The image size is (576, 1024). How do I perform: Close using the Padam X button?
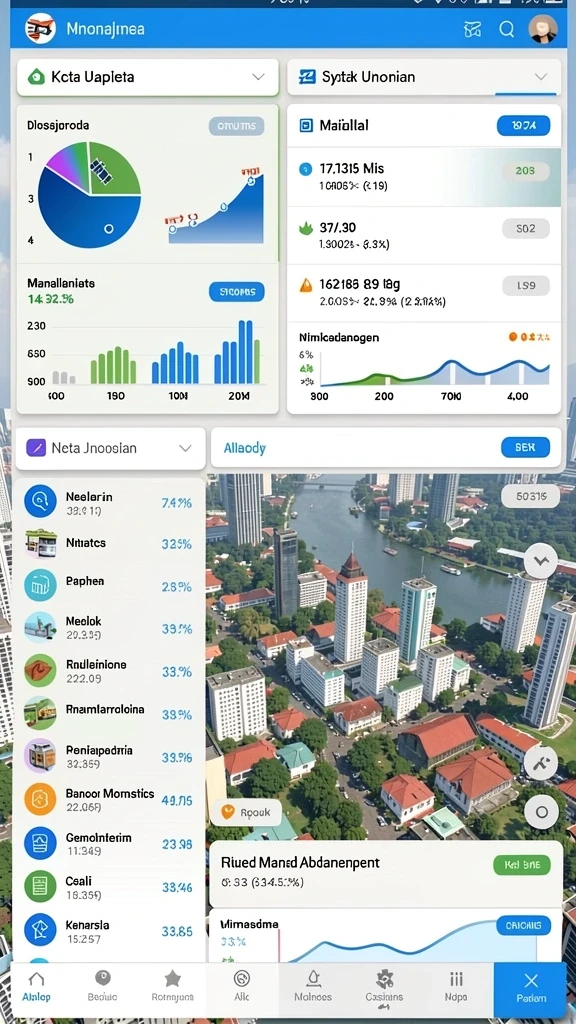tap(530, 988)
